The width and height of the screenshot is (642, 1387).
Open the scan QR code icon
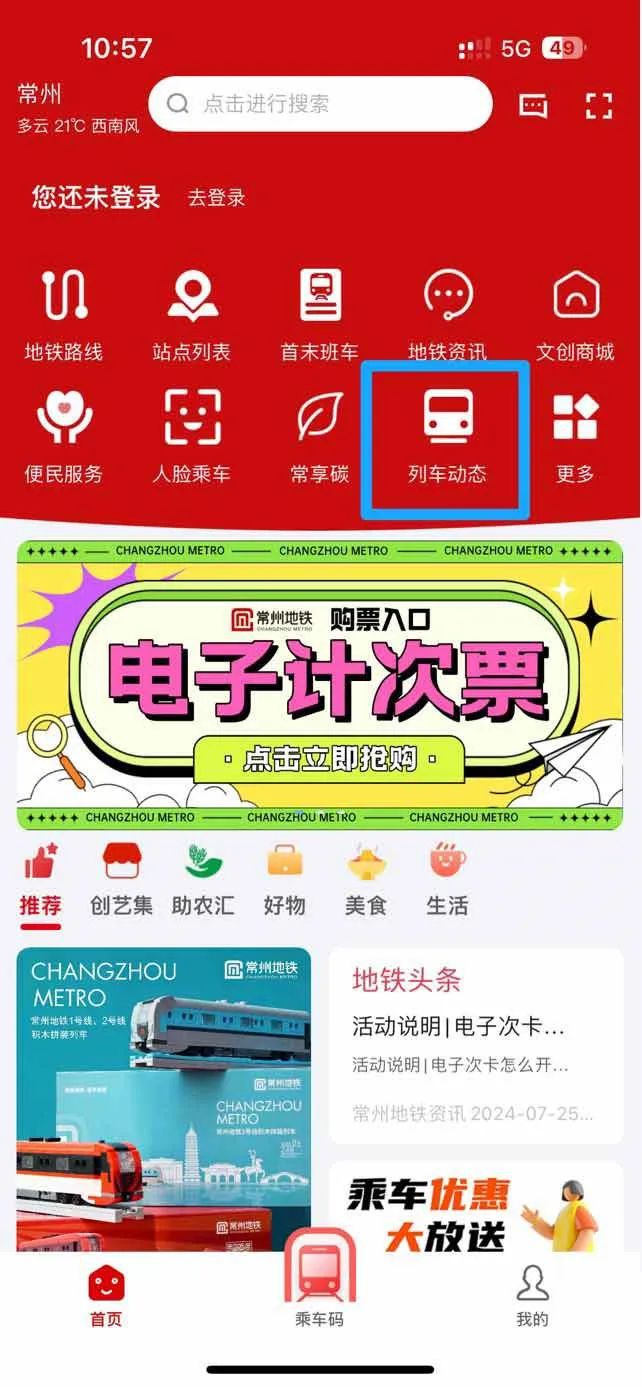598,105
